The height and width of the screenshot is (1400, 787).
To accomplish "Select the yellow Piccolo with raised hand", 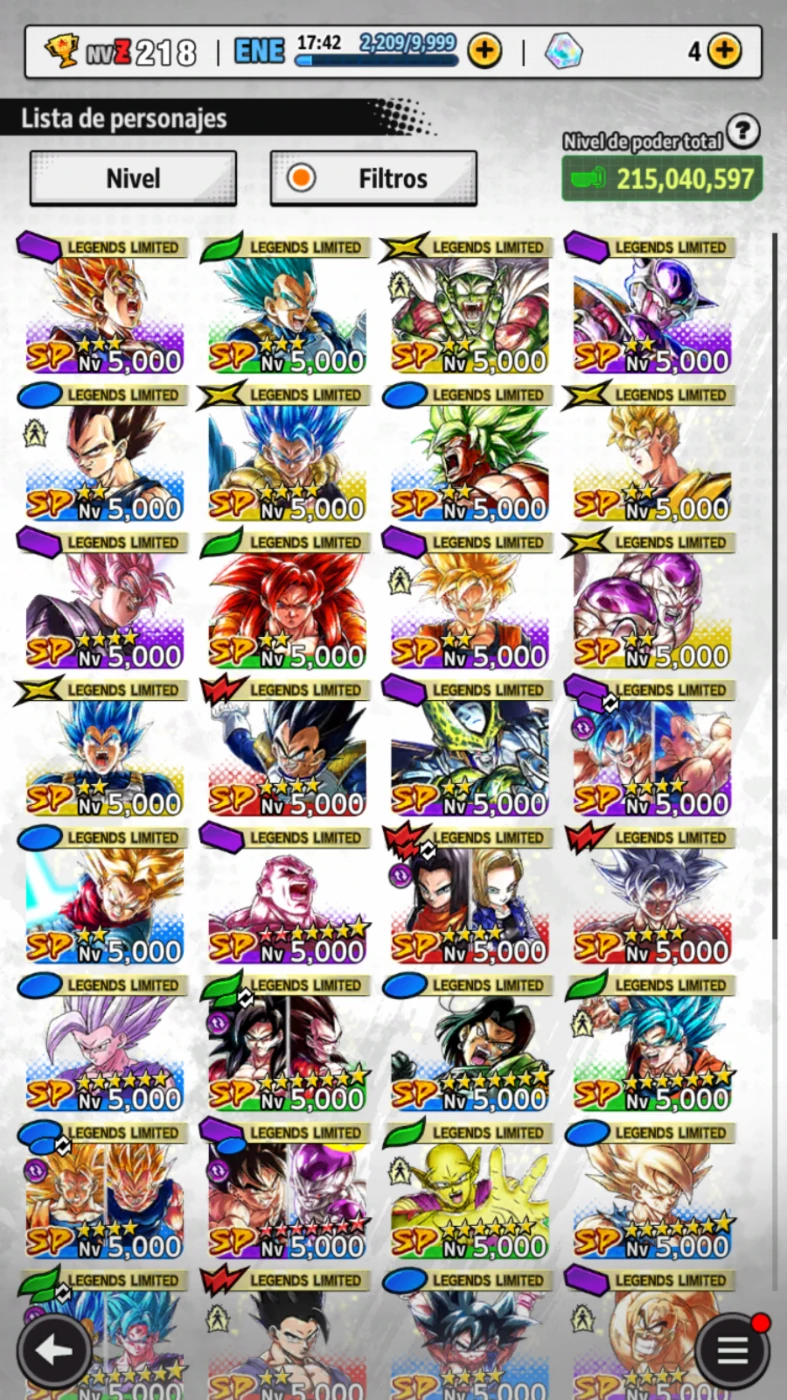I will 469,1189.
